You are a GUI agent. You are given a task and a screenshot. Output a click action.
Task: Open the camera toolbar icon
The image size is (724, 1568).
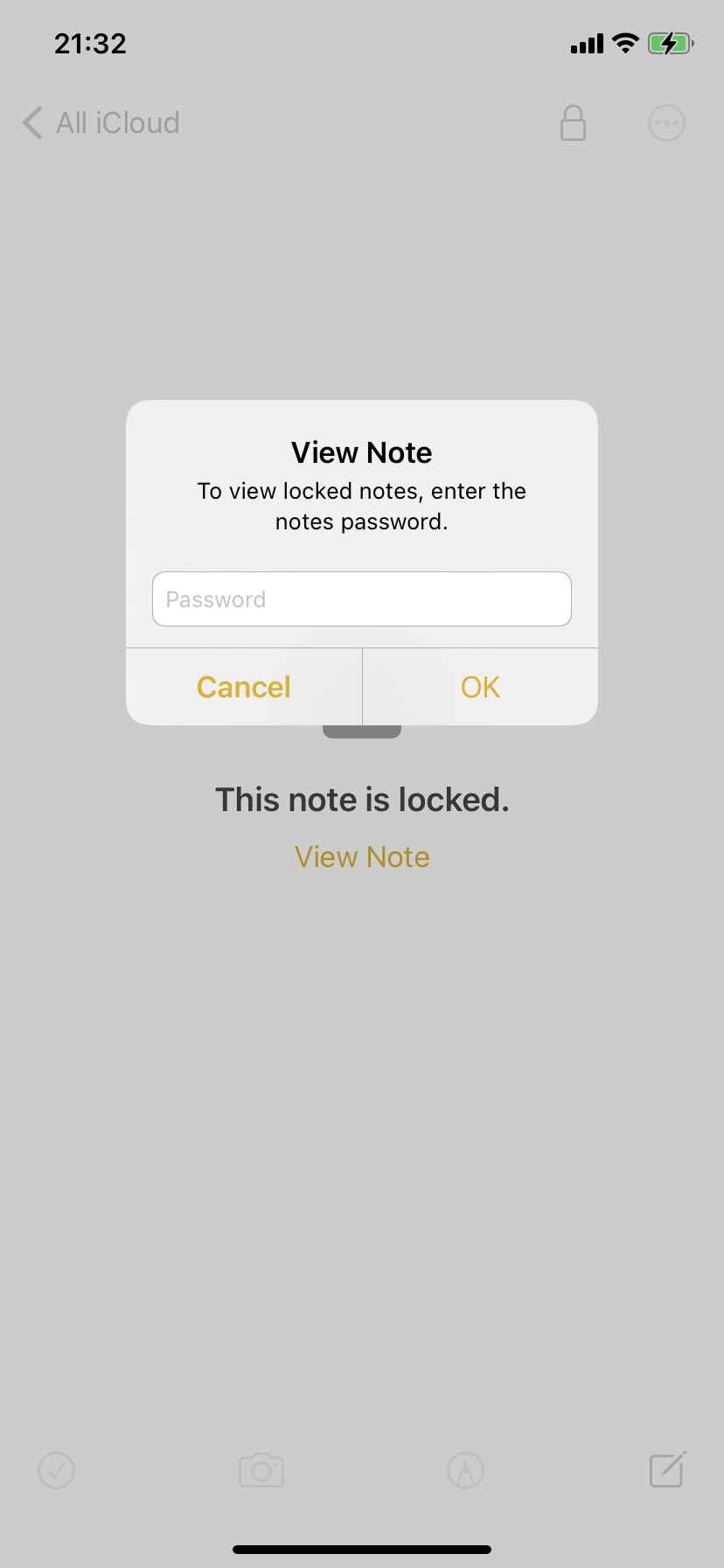261,1470
